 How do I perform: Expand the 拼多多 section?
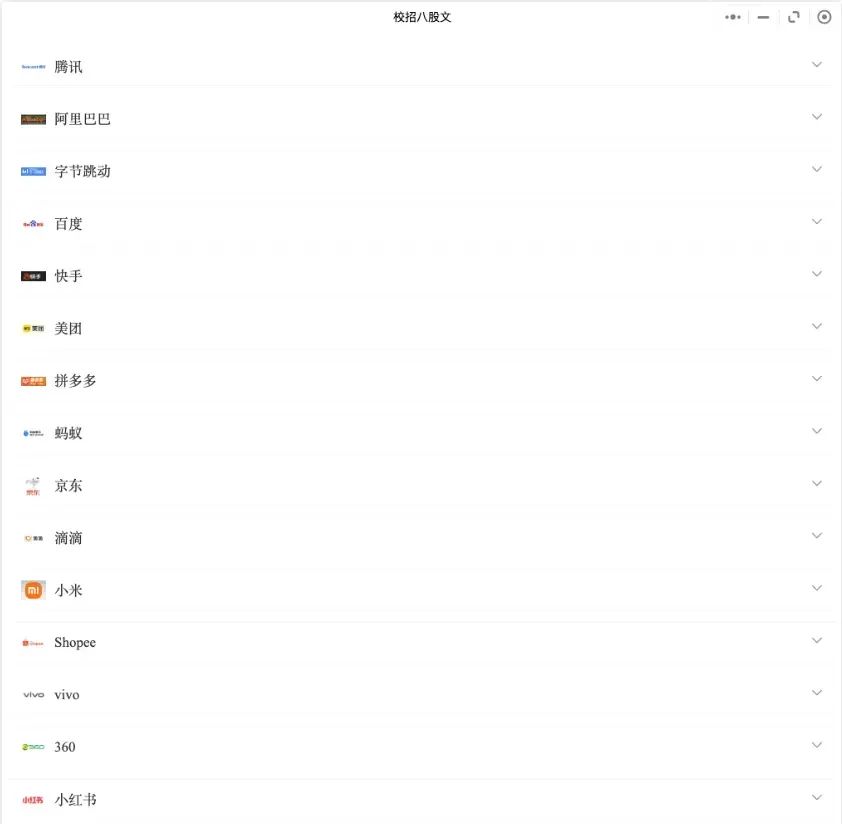816,379
